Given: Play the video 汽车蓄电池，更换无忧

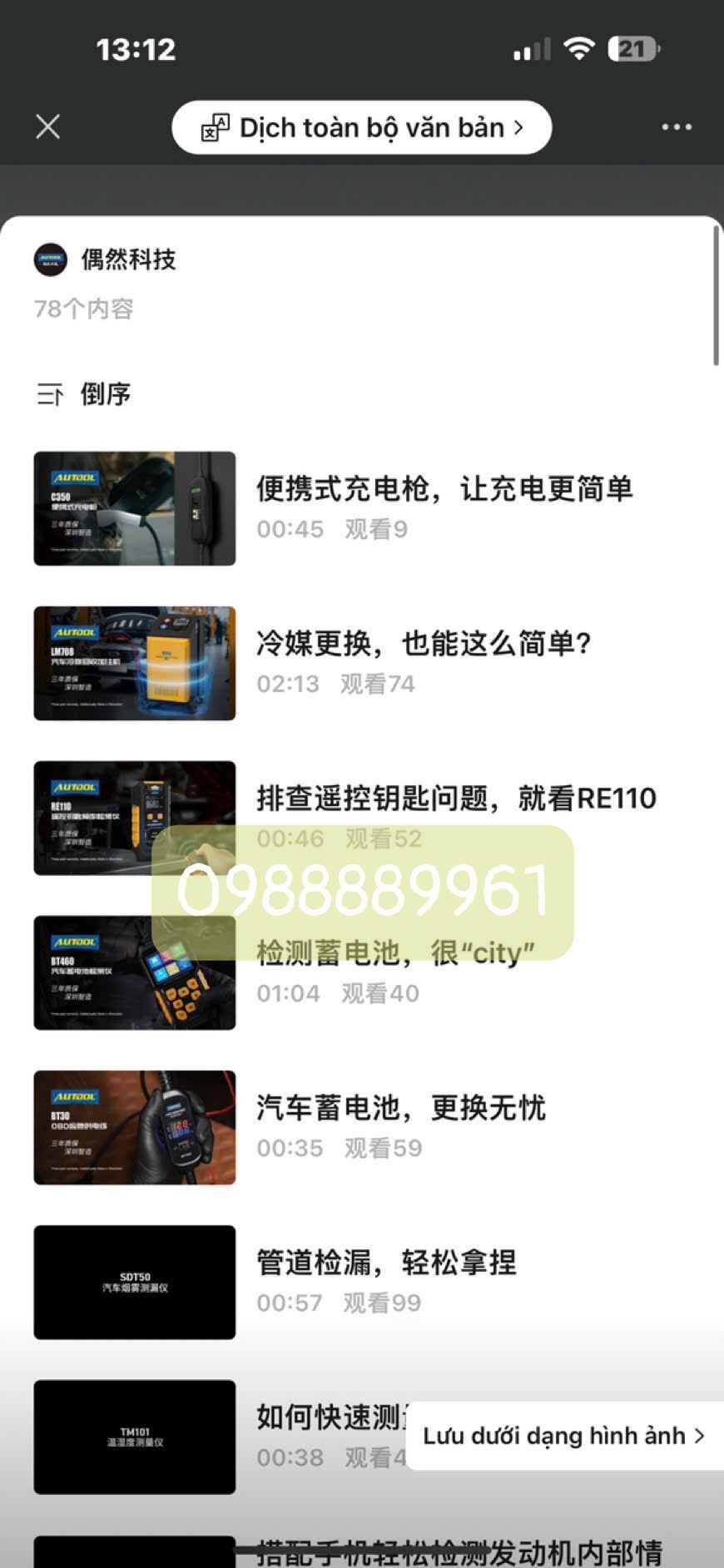Looking at the screenshot, I should pyautogui.click(x=400, y=1108).
